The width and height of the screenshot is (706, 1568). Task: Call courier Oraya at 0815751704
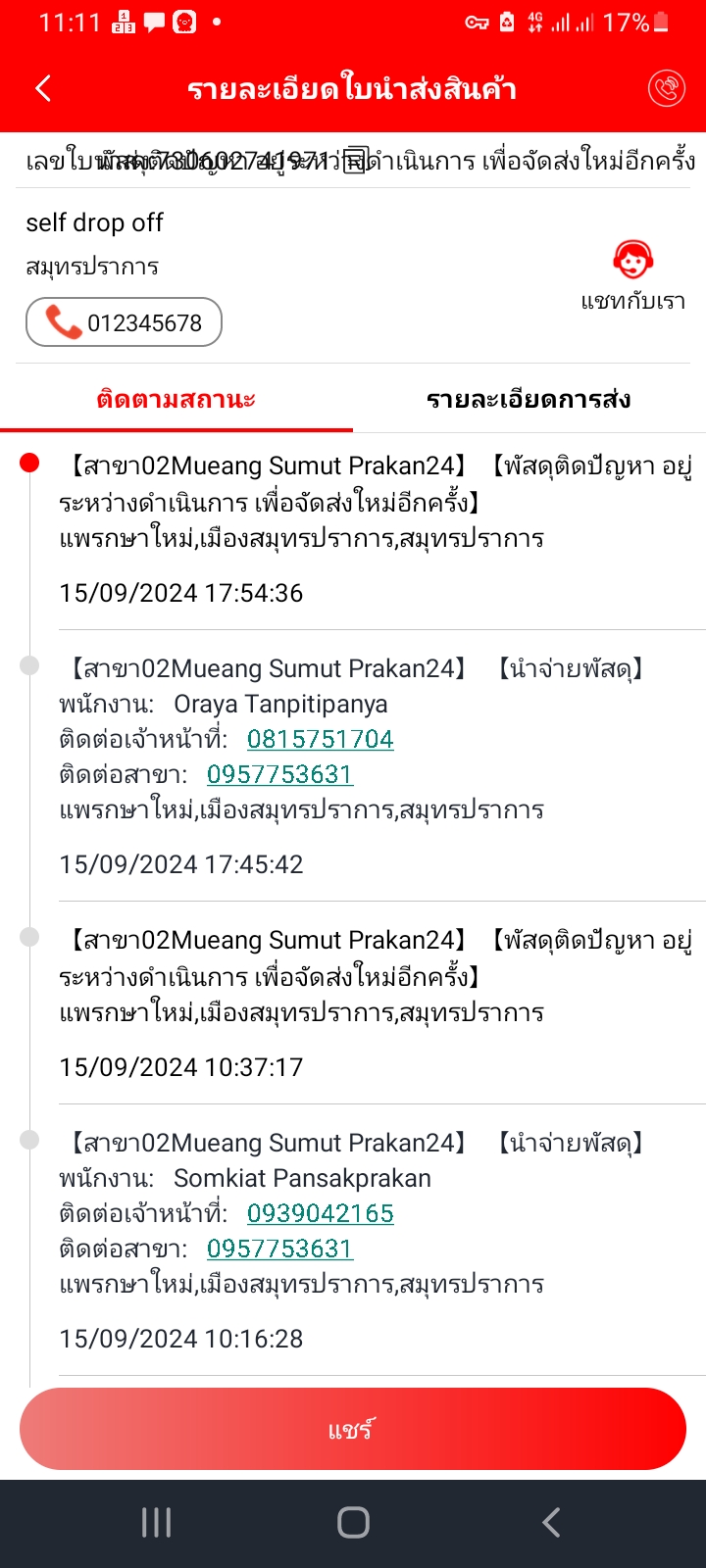point(320,739)
